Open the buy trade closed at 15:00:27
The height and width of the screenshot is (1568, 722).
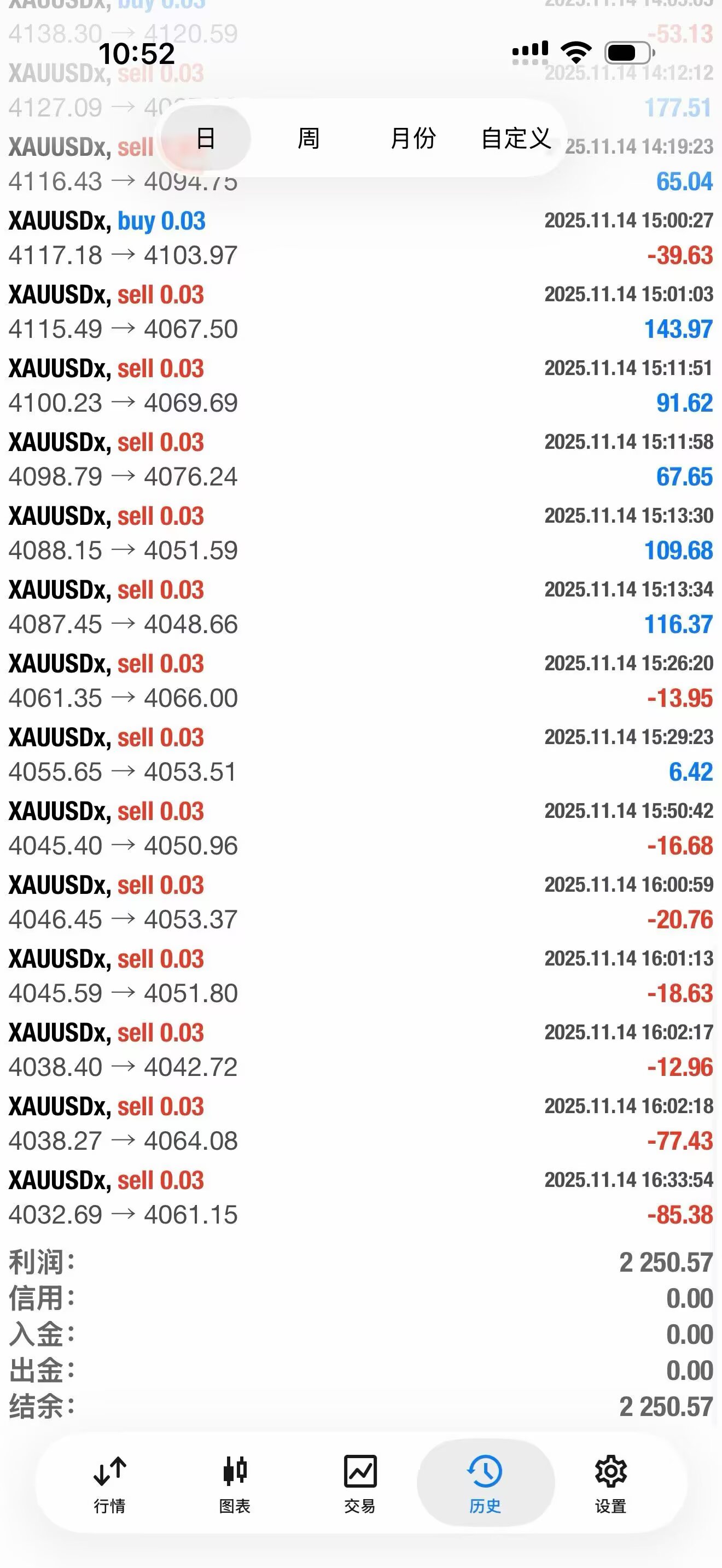[360, 238]
